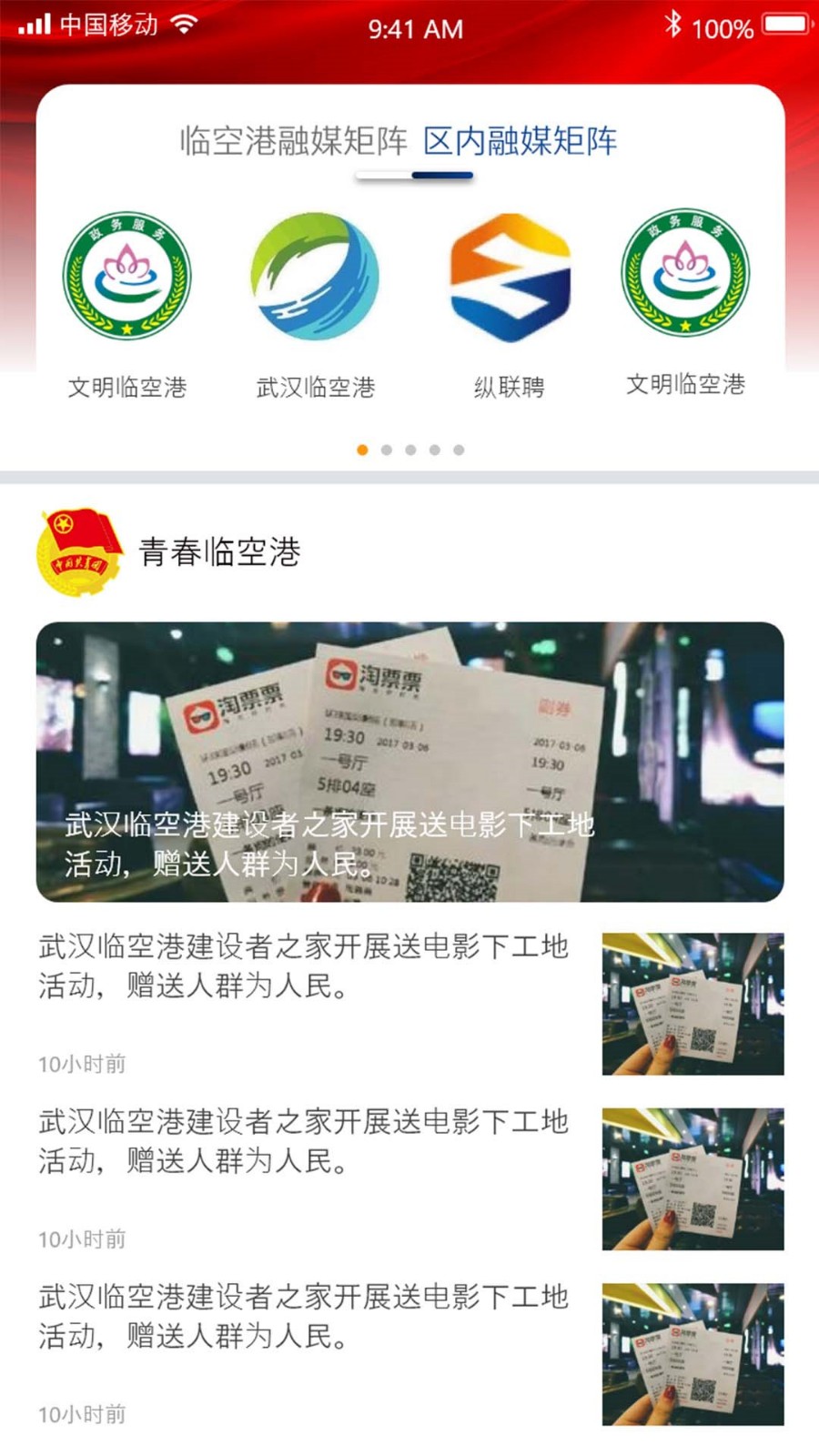Image resolution: width=819 pixels, height=1456 pixels.
Task: Open the 文明临空港 app icon
Action: pos(127,279)
